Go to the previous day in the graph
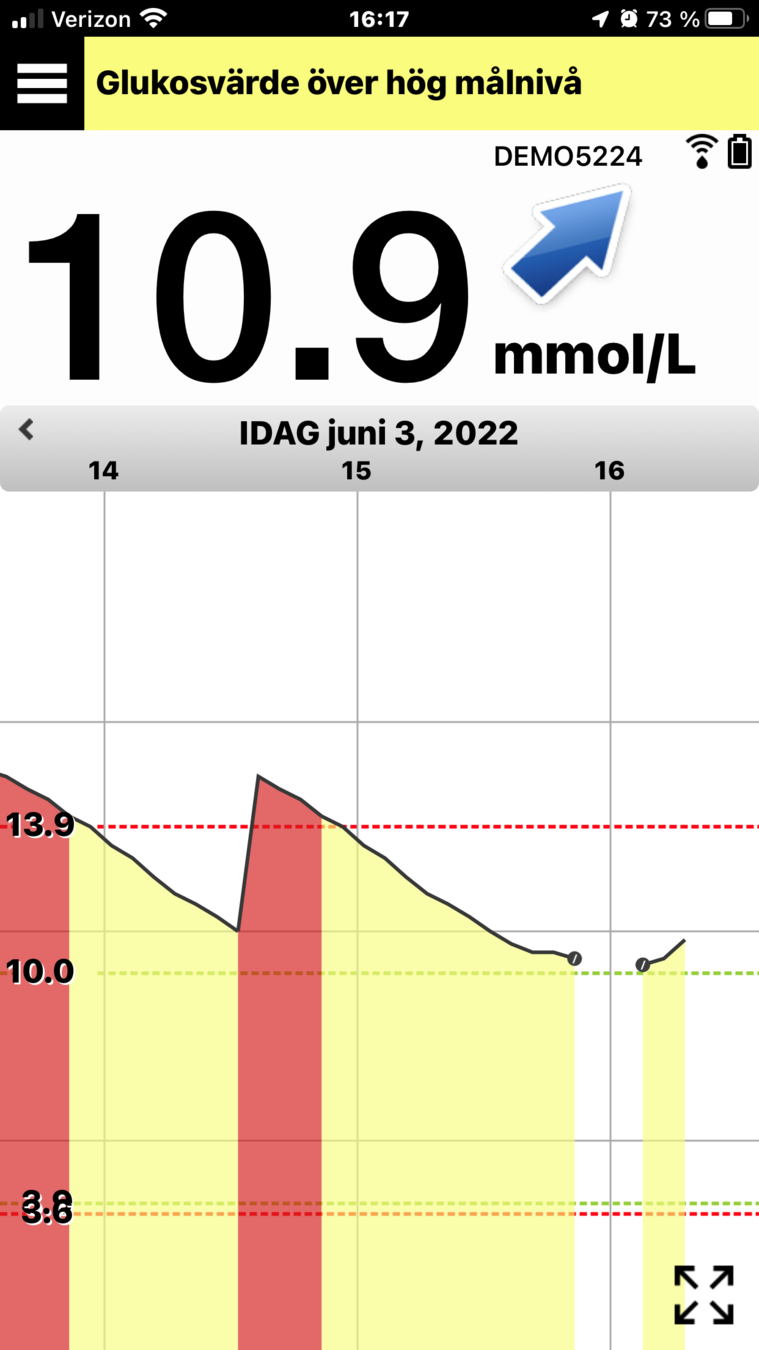This screenshot has height=1350, width=759. pos(27,430)
